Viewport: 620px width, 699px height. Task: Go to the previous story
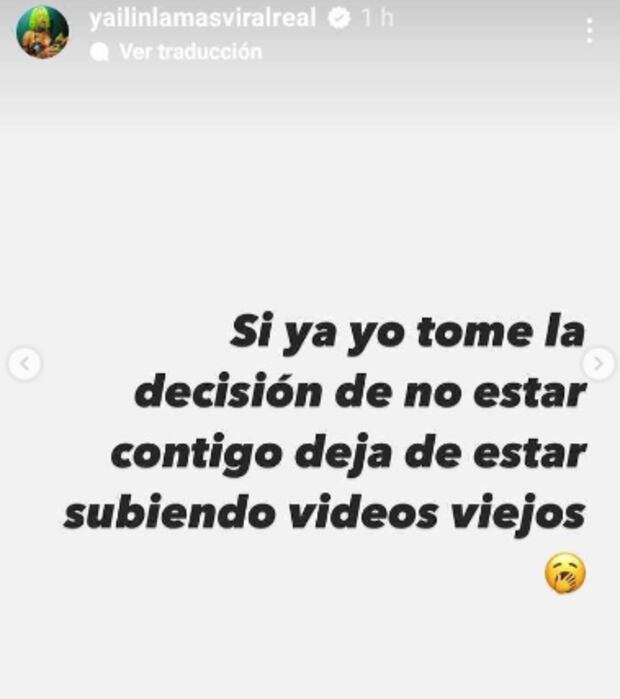coord(25,364)
